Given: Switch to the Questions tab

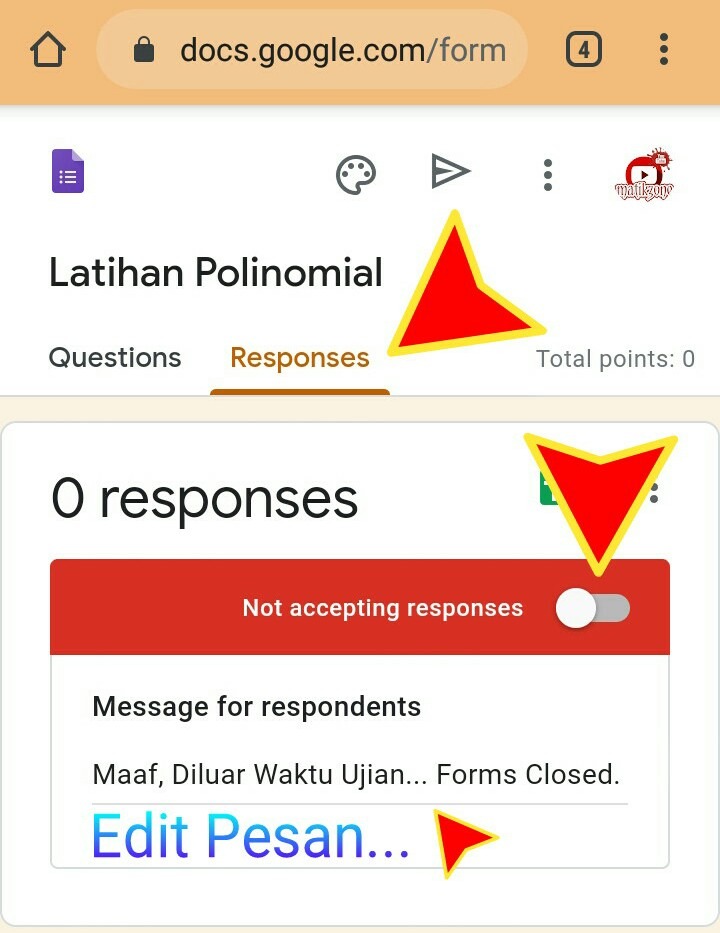Looking at the screenshot, I should click(x=115, y=358).
